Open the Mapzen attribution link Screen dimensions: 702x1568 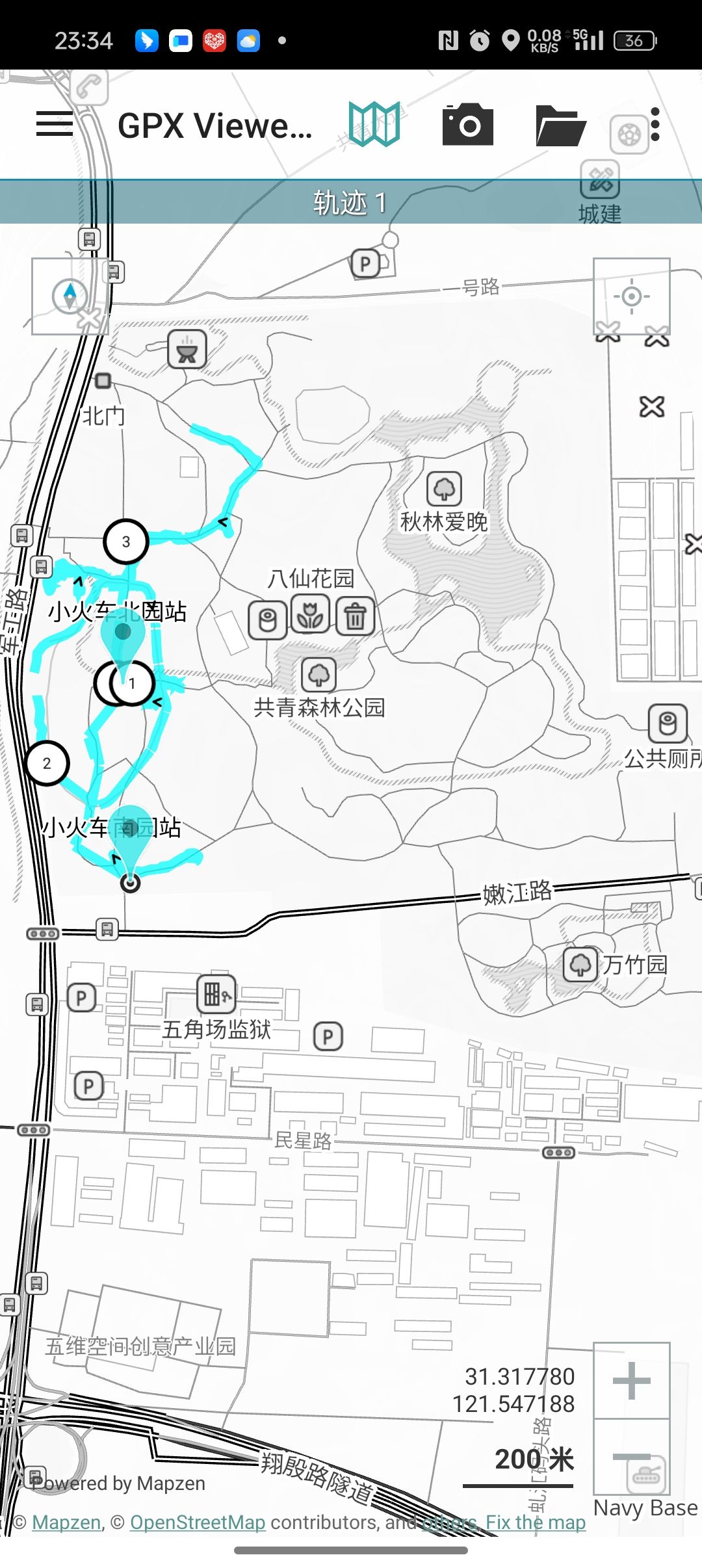pyautogui.click(x=66, y=1522)
